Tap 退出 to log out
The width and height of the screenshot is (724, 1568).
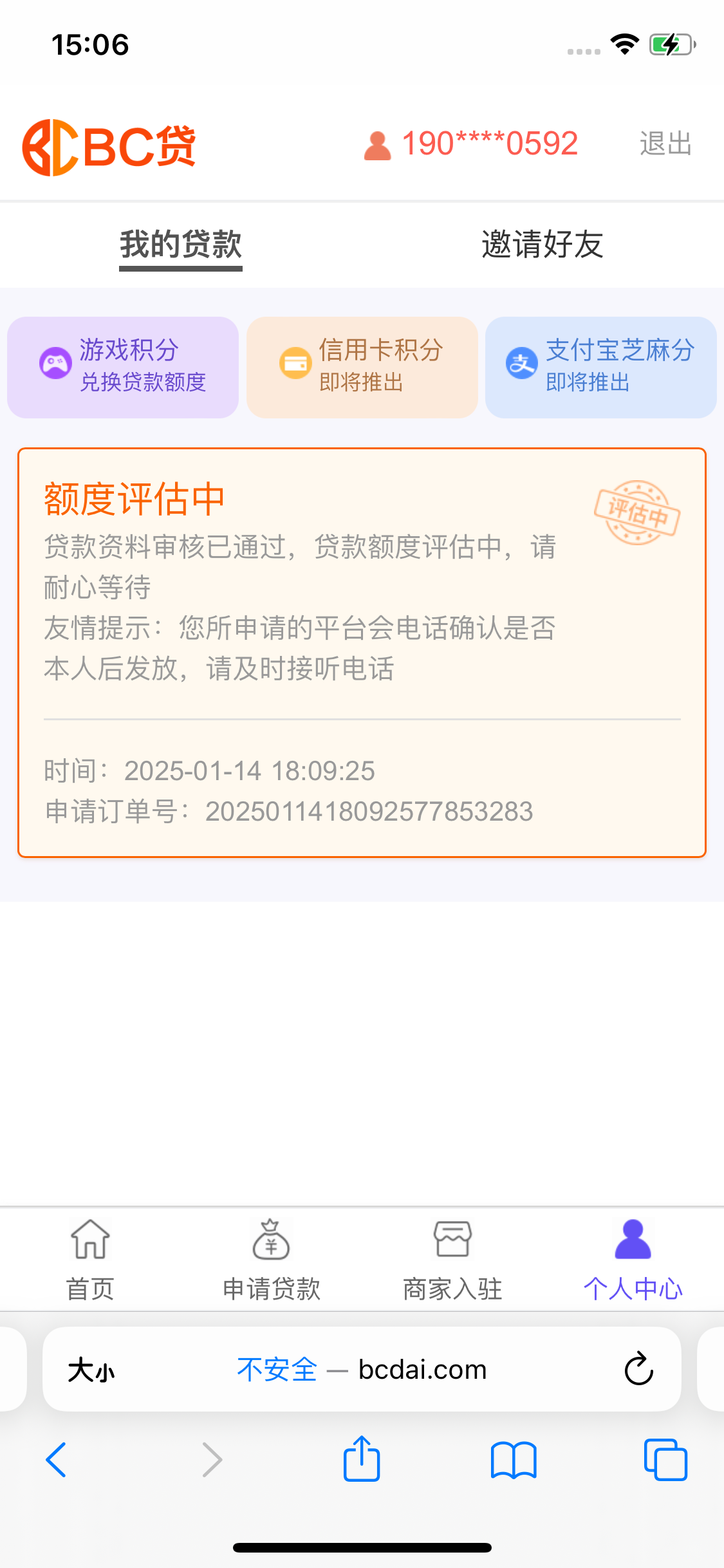(665, 144)
